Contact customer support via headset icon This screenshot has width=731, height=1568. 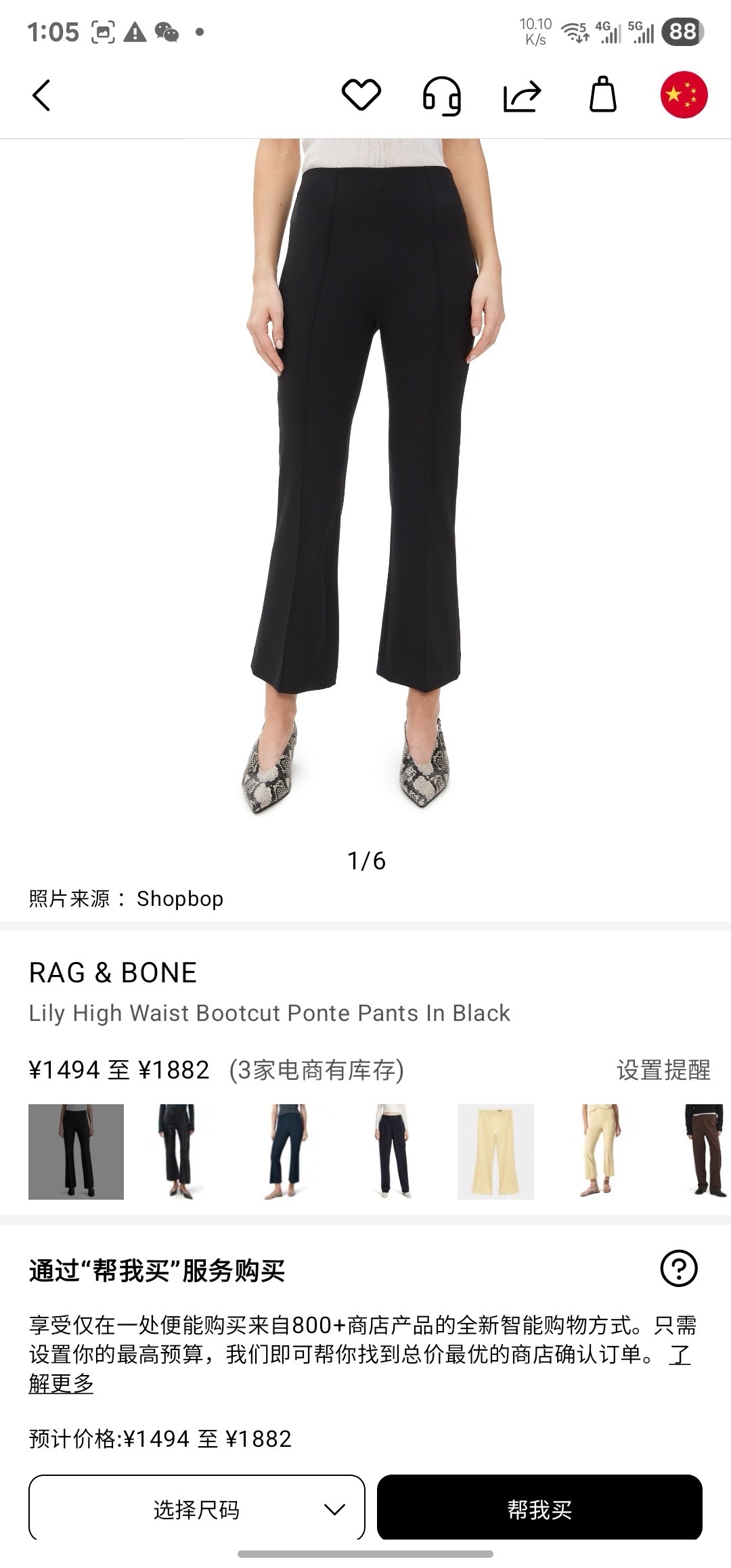tap(441, 95)
